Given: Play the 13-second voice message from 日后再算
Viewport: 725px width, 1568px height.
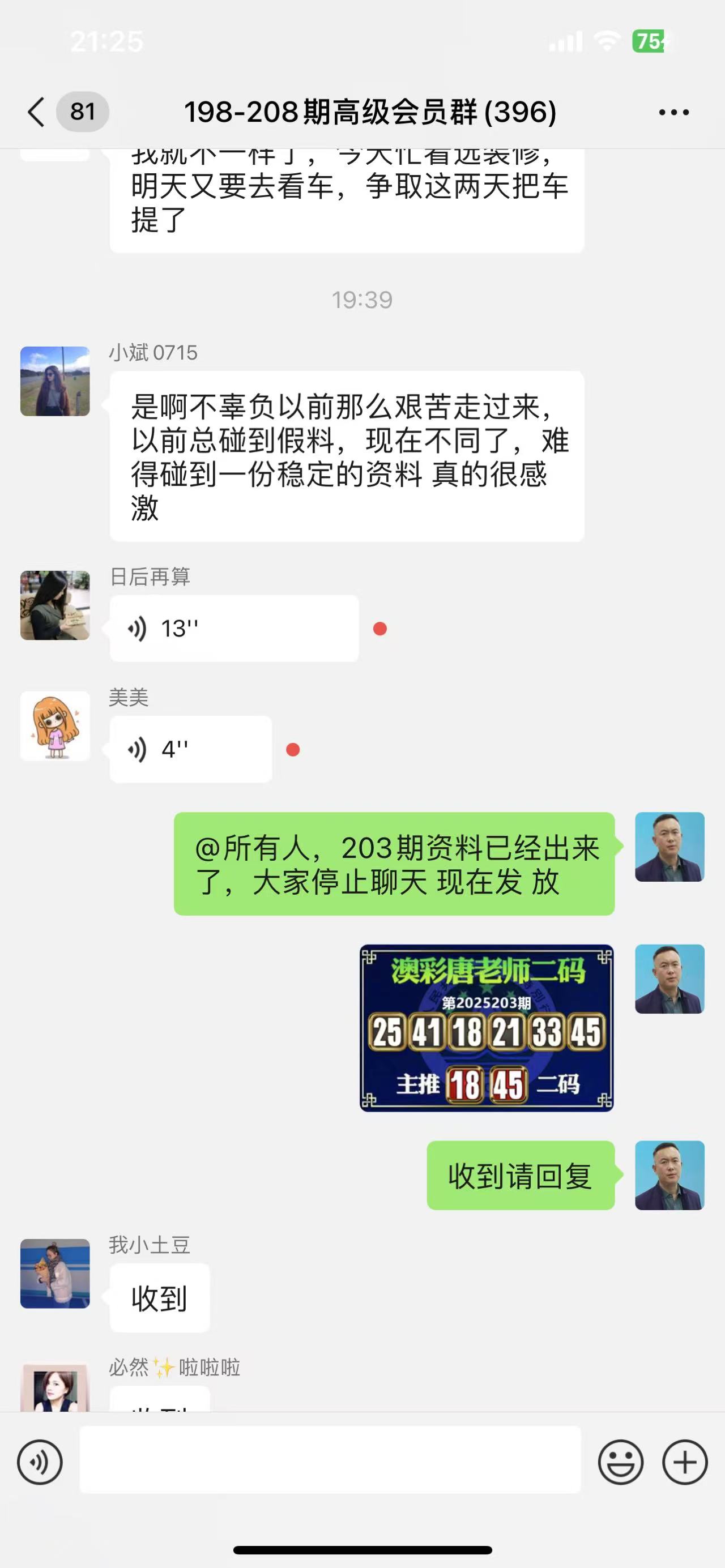Looking at the screenshot, I should pos(234,628).
